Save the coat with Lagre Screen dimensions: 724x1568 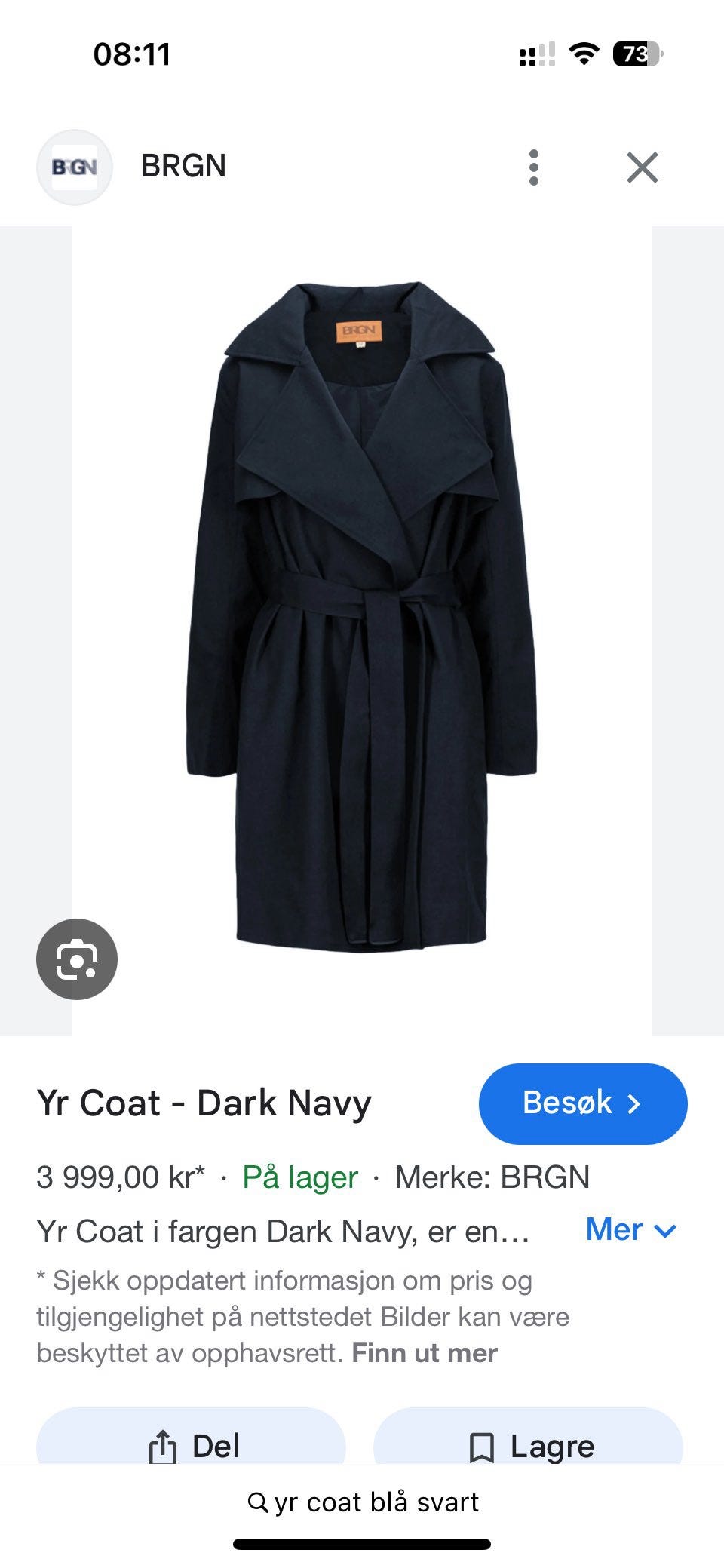[528, 1446]
